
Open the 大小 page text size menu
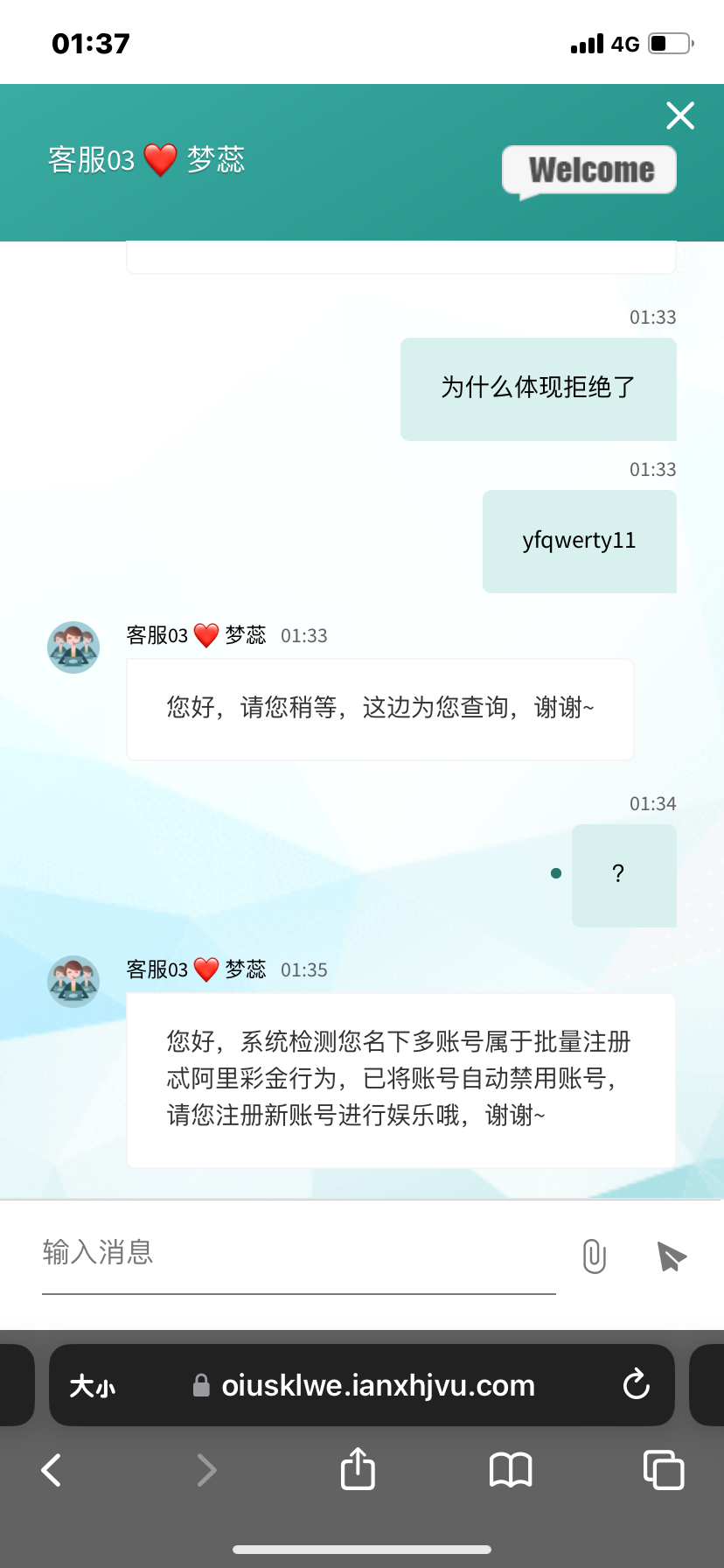pos(92,1386)
